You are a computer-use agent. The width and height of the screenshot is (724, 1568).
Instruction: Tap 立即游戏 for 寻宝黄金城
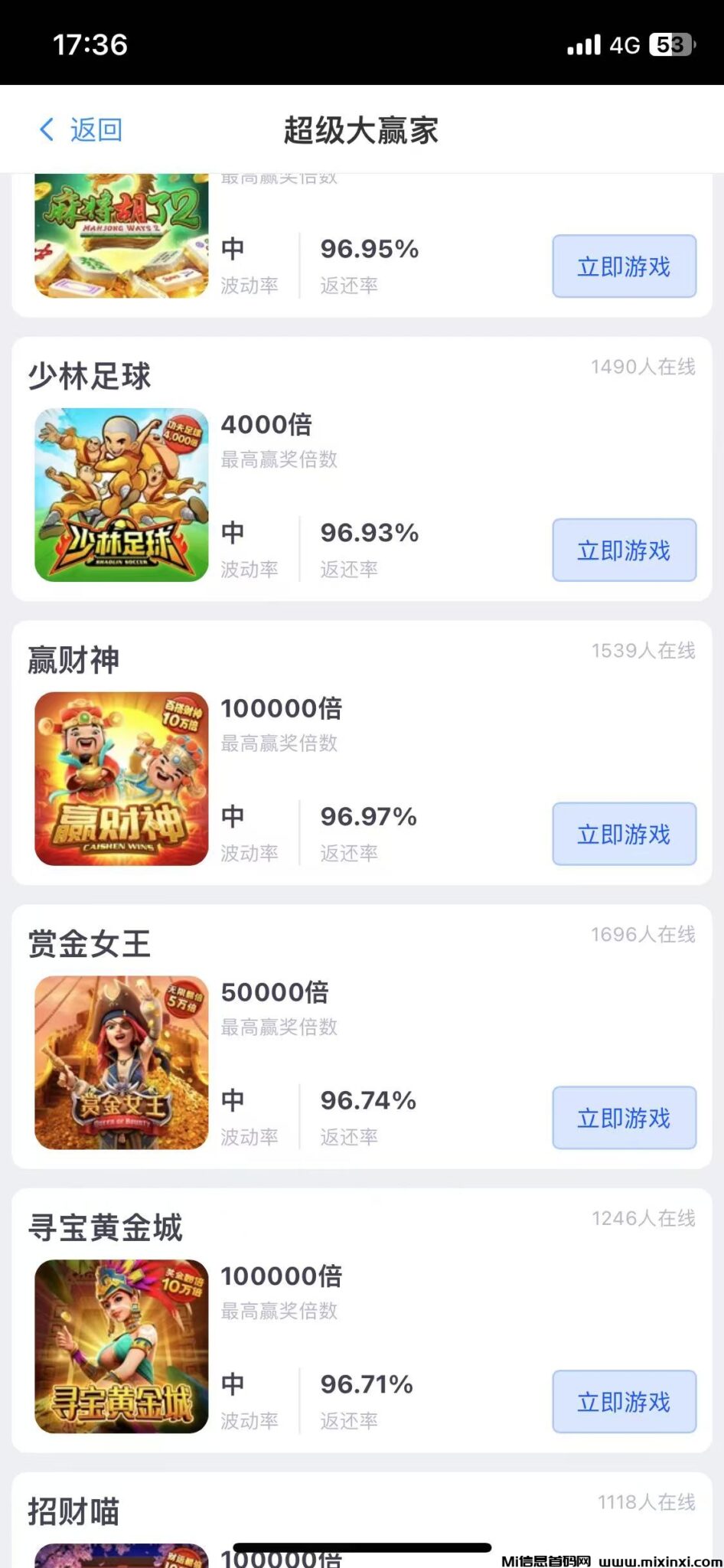click(624, 1403)
